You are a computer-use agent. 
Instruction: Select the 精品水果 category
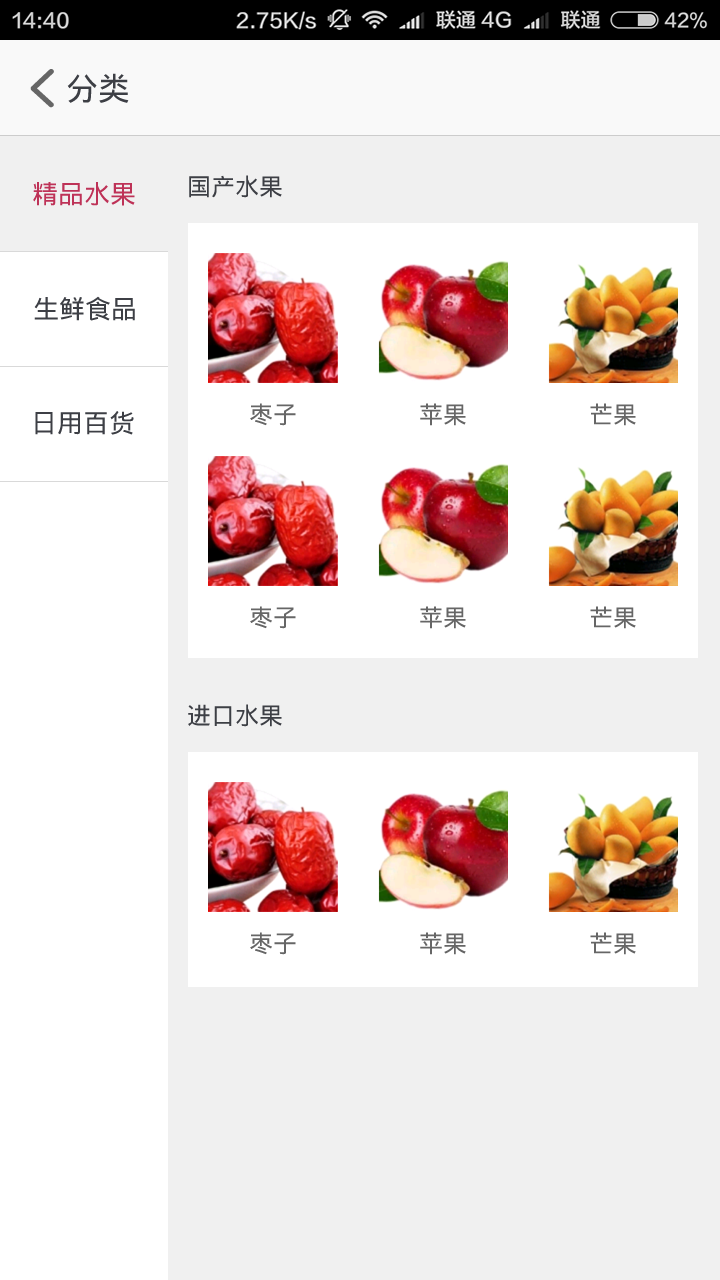point(84,194)
